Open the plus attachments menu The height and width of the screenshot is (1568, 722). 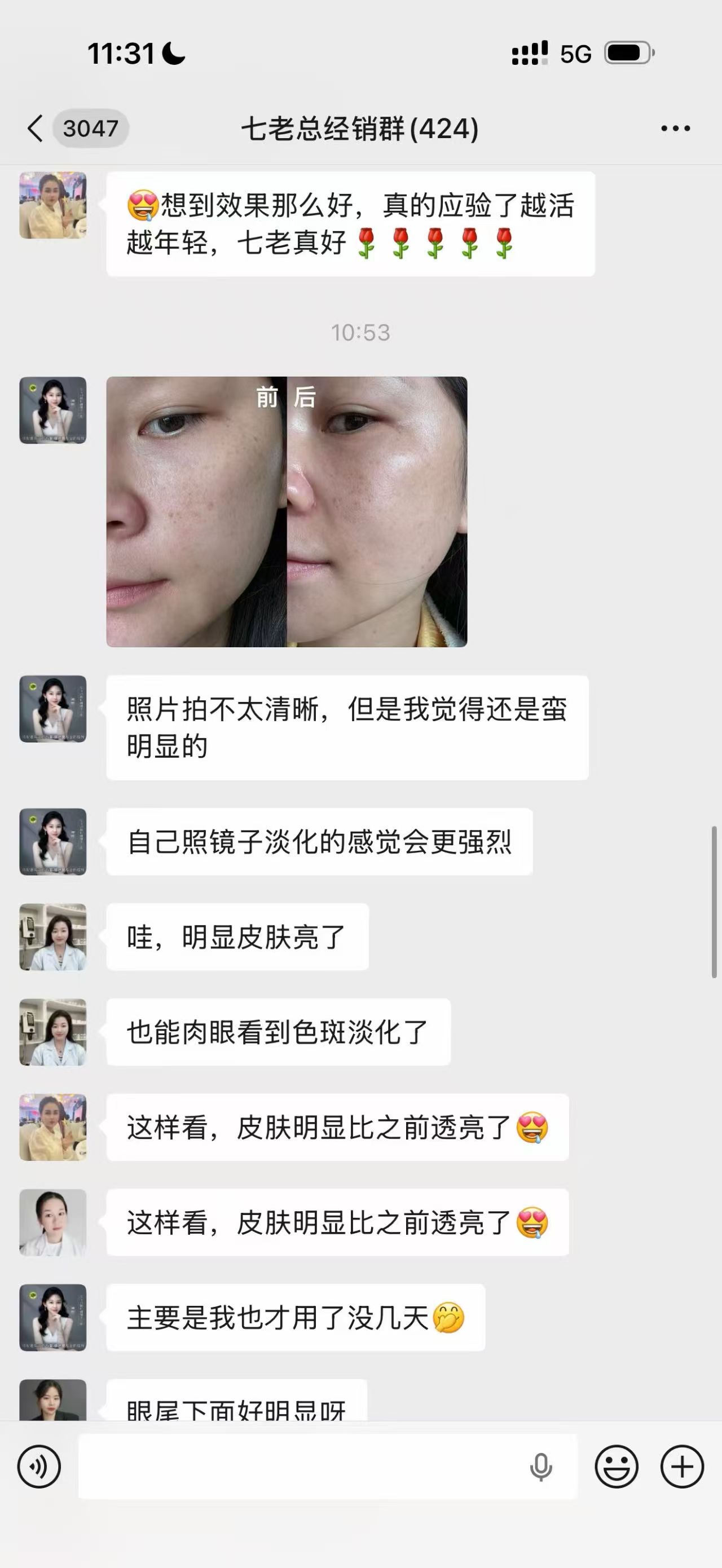pos(682,1467)
